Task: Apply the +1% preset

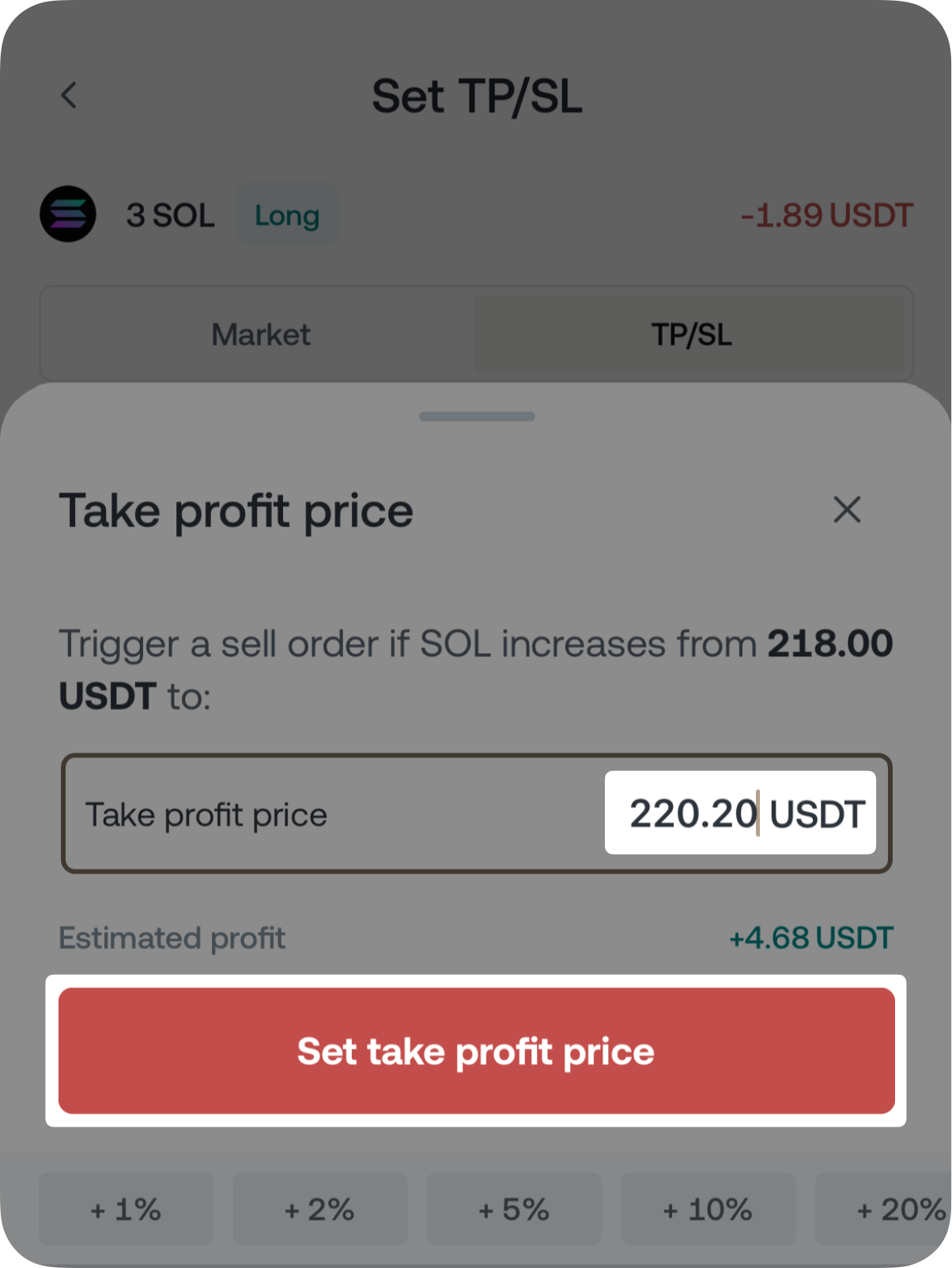Action: (127, 1209)
